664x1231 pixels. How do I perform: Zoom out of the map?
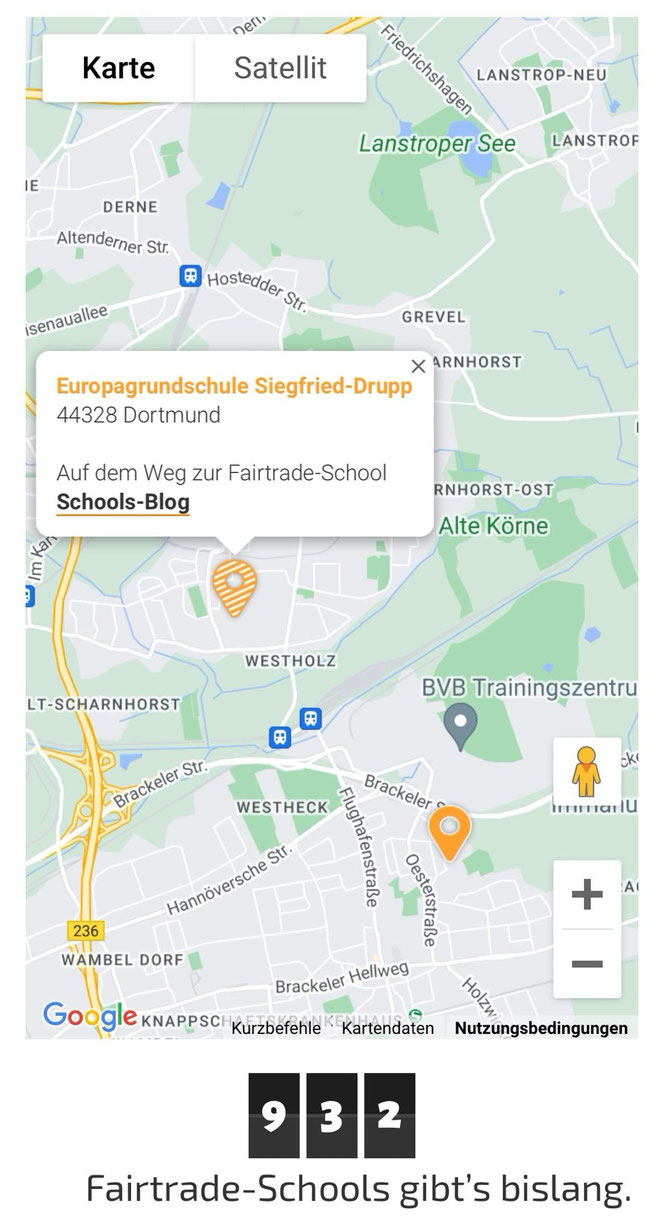click(587, 964)
